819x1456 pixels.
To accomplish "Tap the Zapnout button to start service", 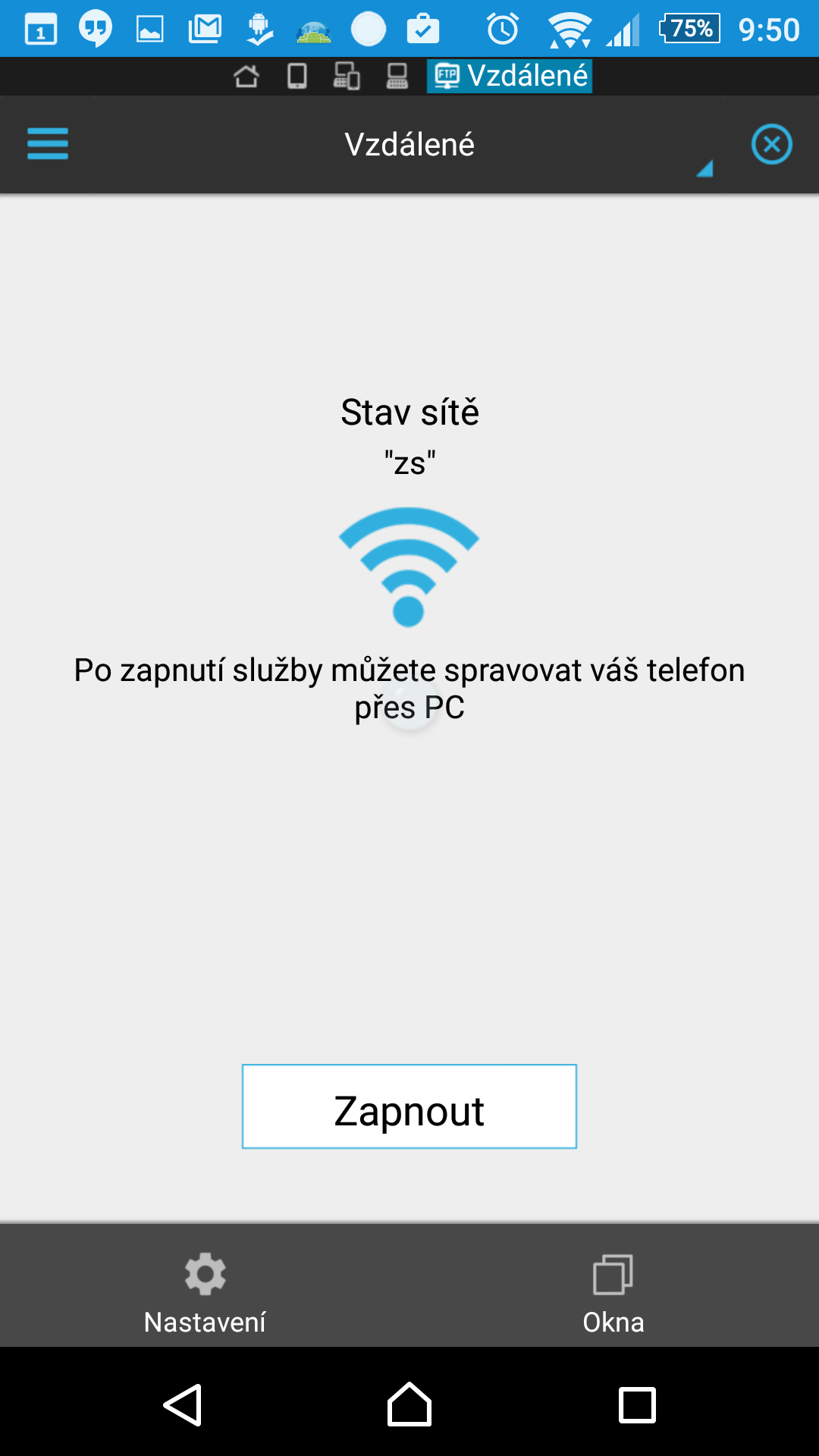I will tap(409, 1106).
